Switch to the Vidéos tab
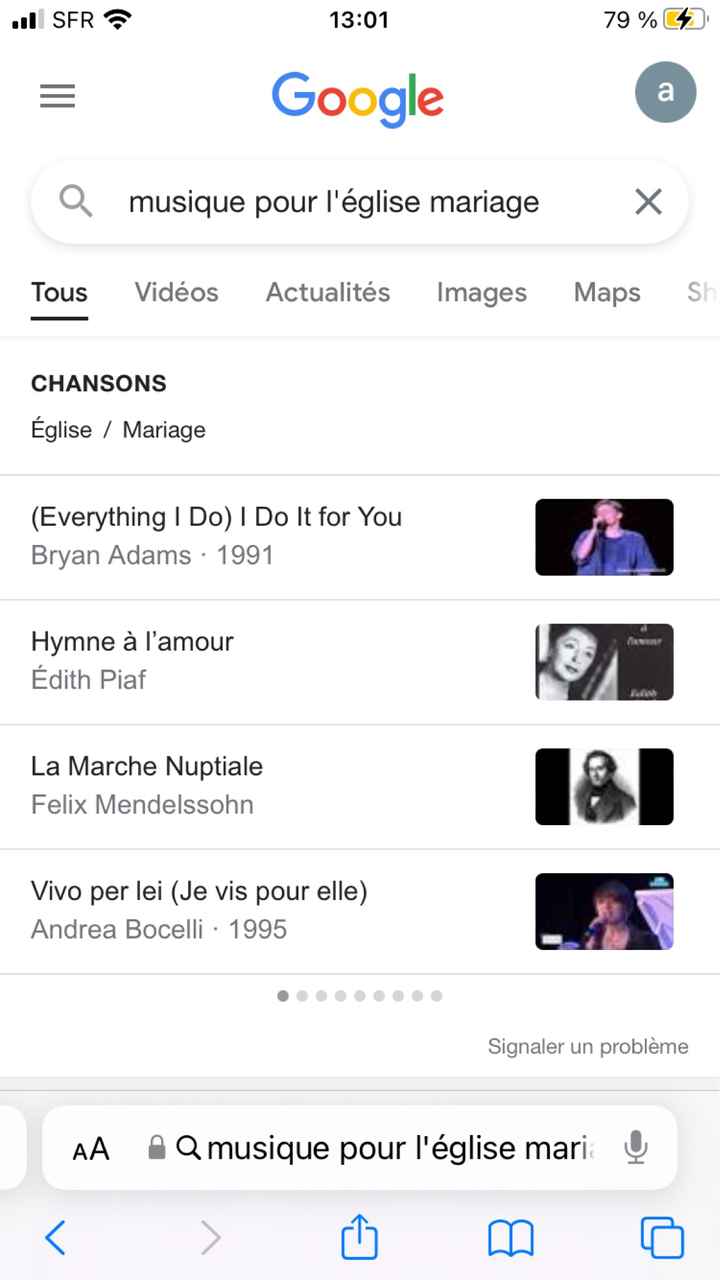This screenshot has height=1280, width=720. [176, 292]
